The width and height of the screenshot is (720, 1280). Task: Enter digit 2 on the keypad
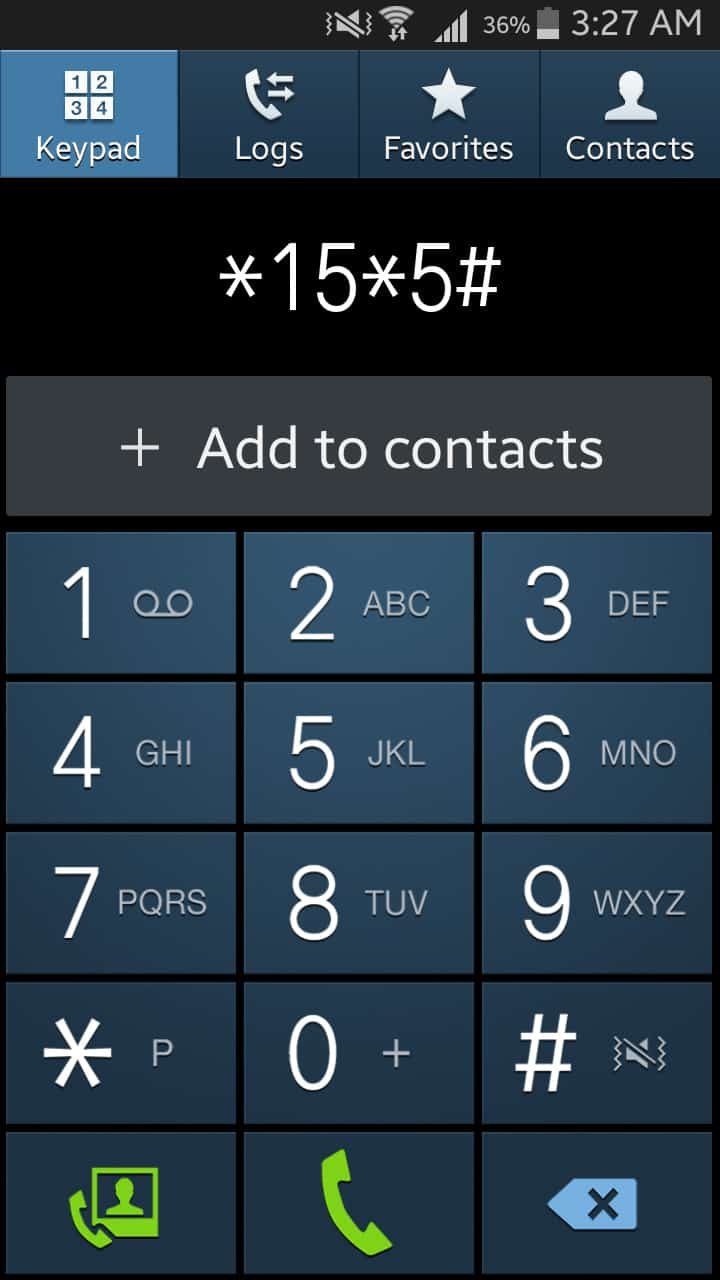(x=359, y=603)
